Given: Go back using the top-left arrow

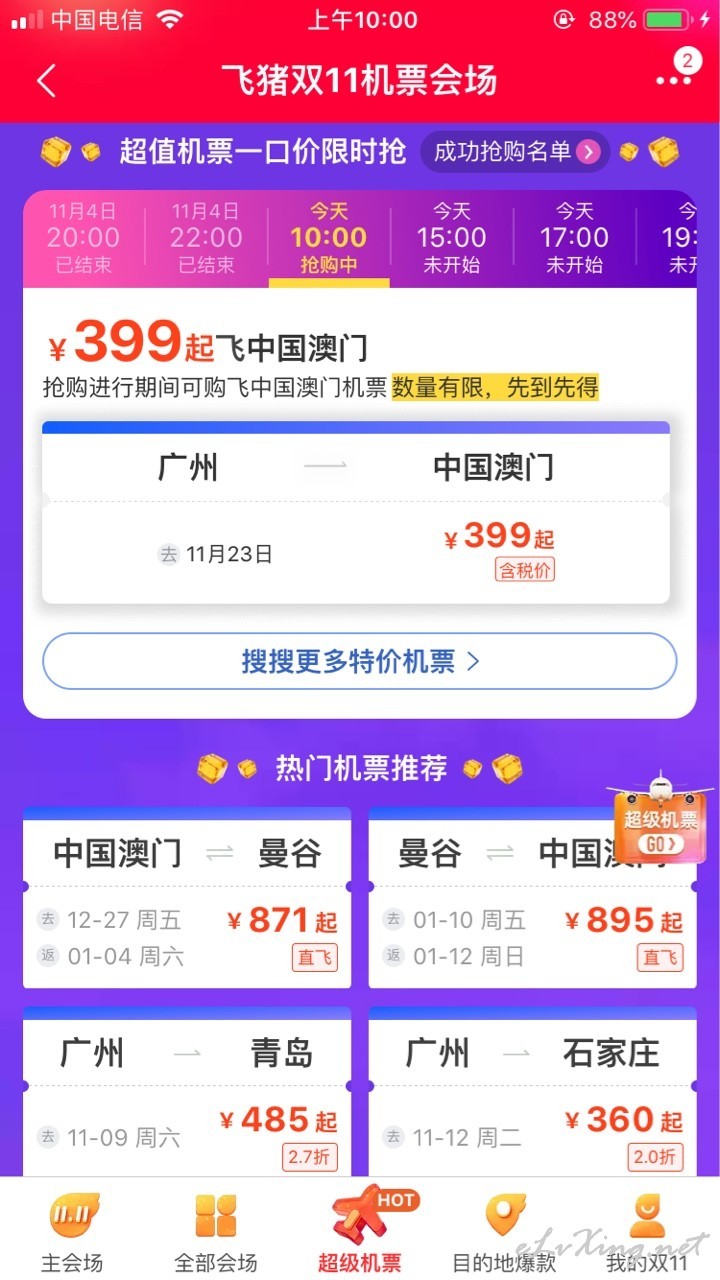Looking at the screenshot, I should pyautogui.click(x=46, y=81).
